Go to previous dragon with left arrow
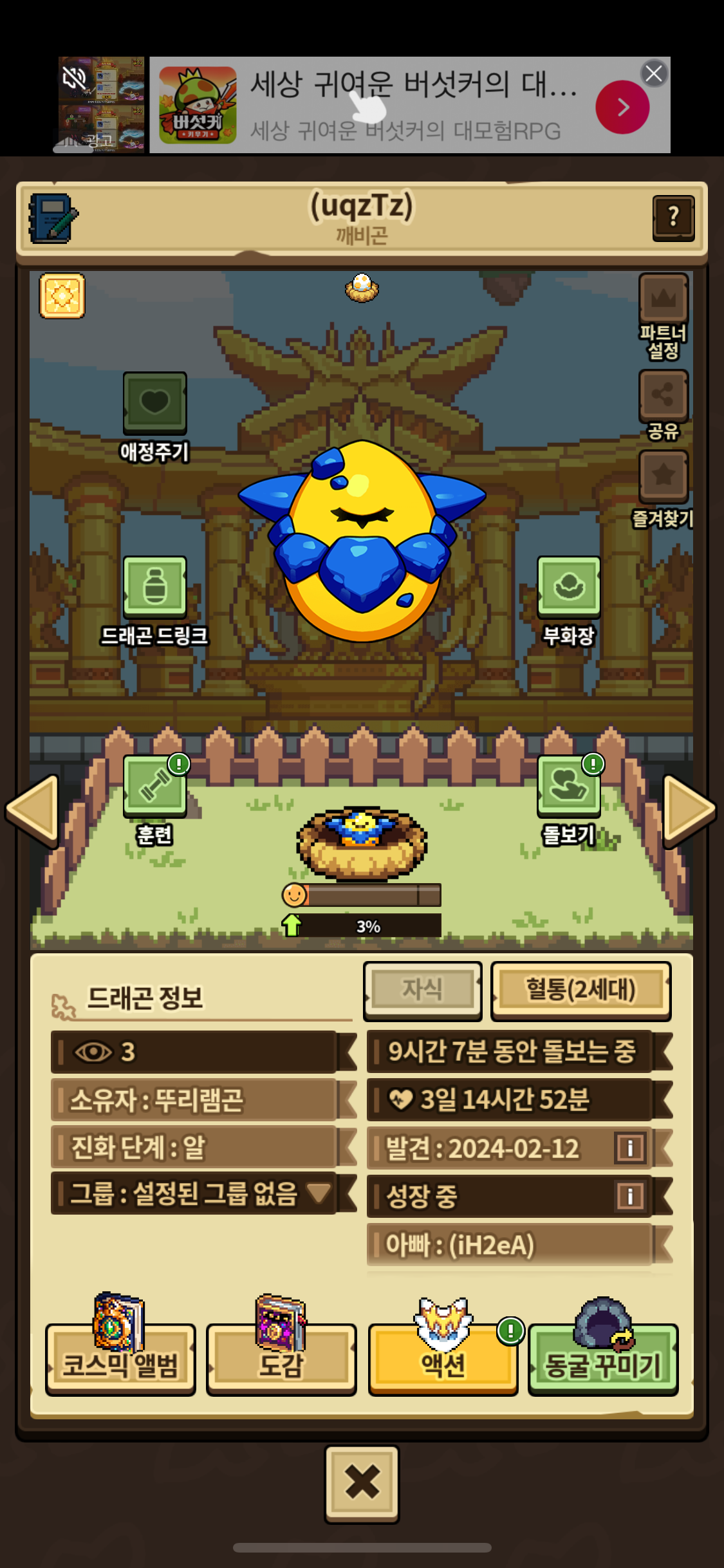Viewport: 724px width, 1568px height. [x=33, y=809]
